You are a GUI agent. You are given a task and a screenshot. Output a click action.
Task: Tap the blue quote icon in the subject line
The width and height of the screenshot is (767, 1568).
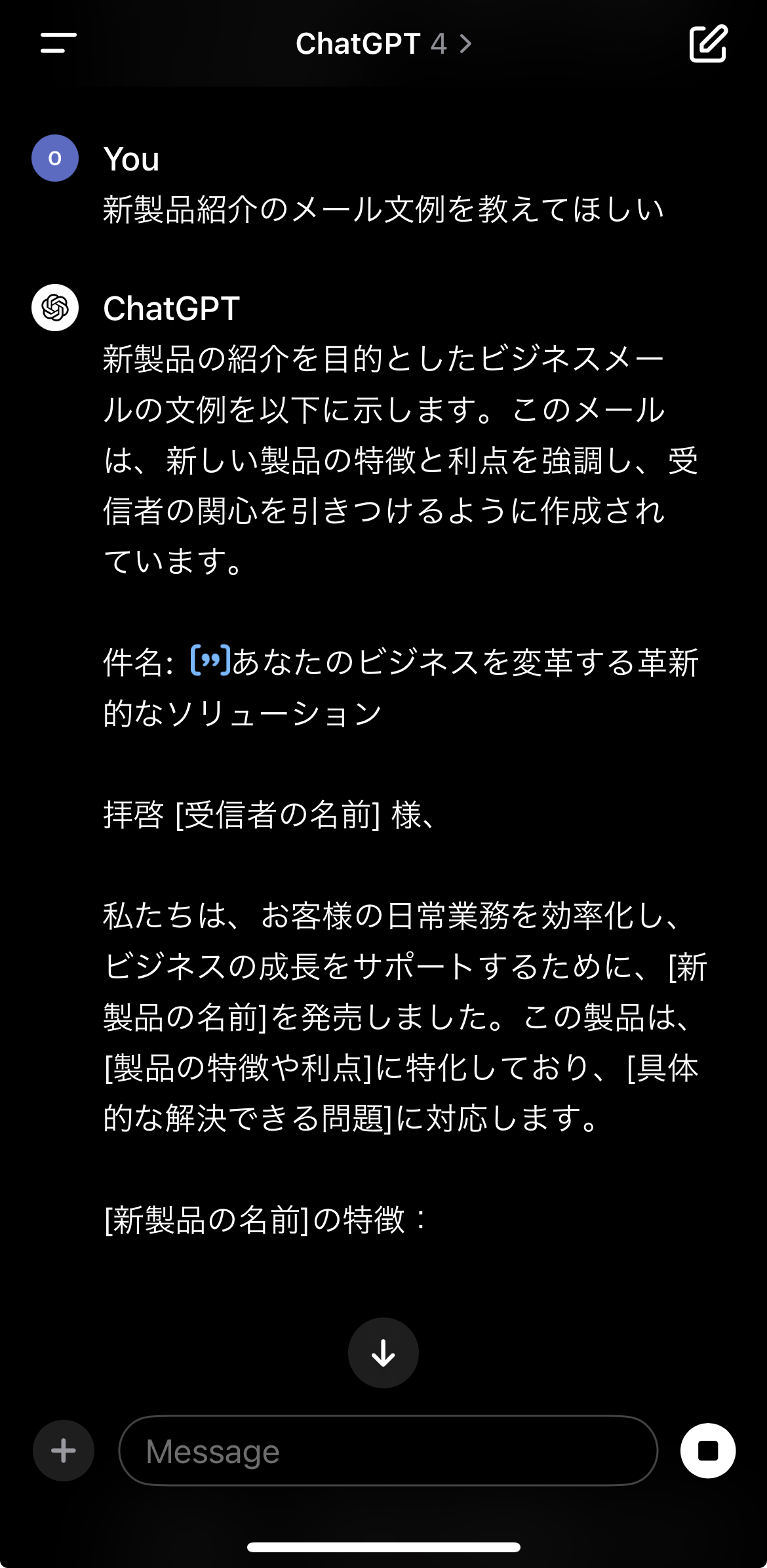[208, 662]
